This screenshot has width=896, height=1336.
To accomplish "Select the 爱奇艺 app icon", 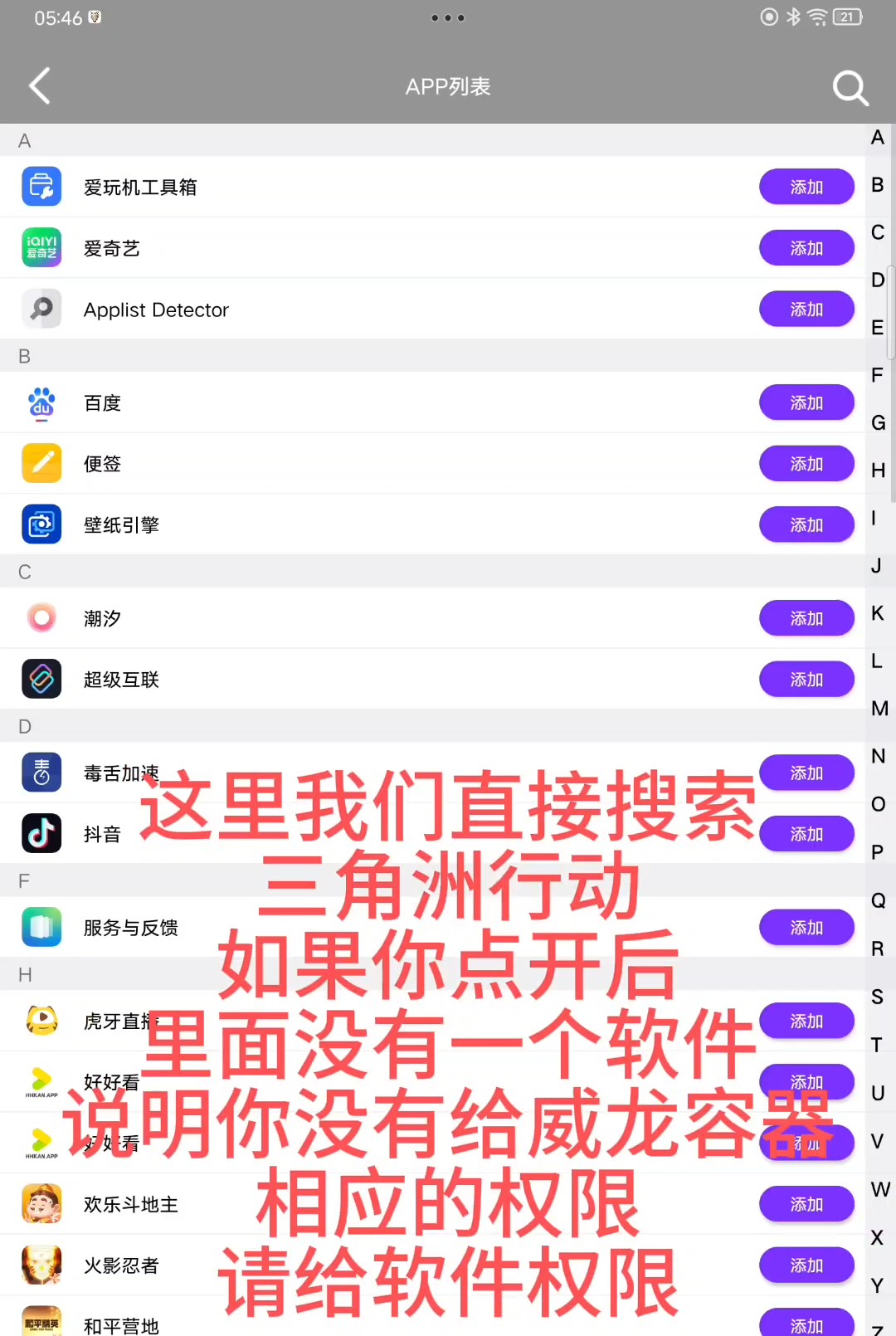I will click(x=41, y=247).
